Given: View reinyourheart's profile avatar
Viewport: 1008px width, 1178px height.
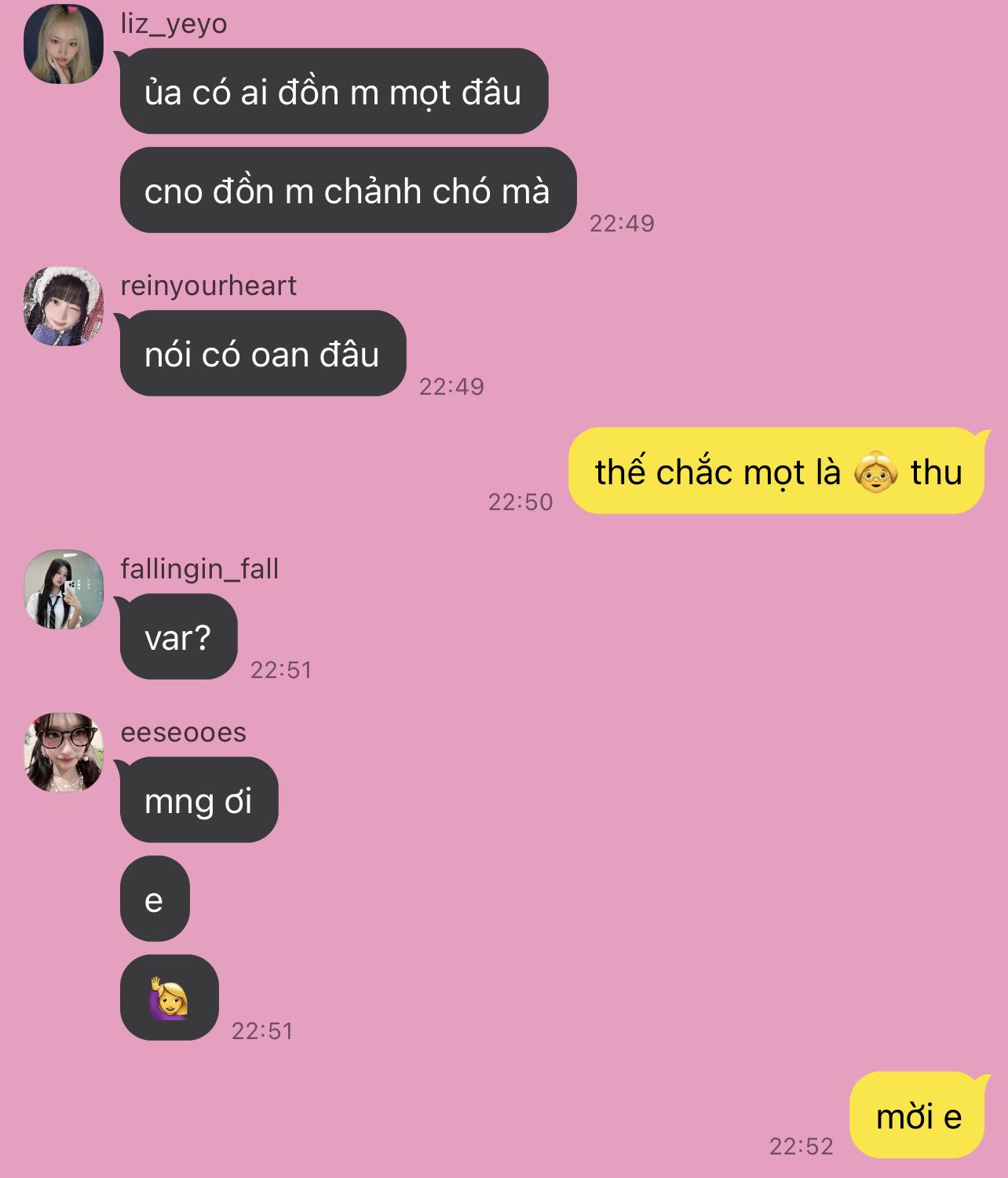Looking at the screenshot, I should (x=64, y=306).
